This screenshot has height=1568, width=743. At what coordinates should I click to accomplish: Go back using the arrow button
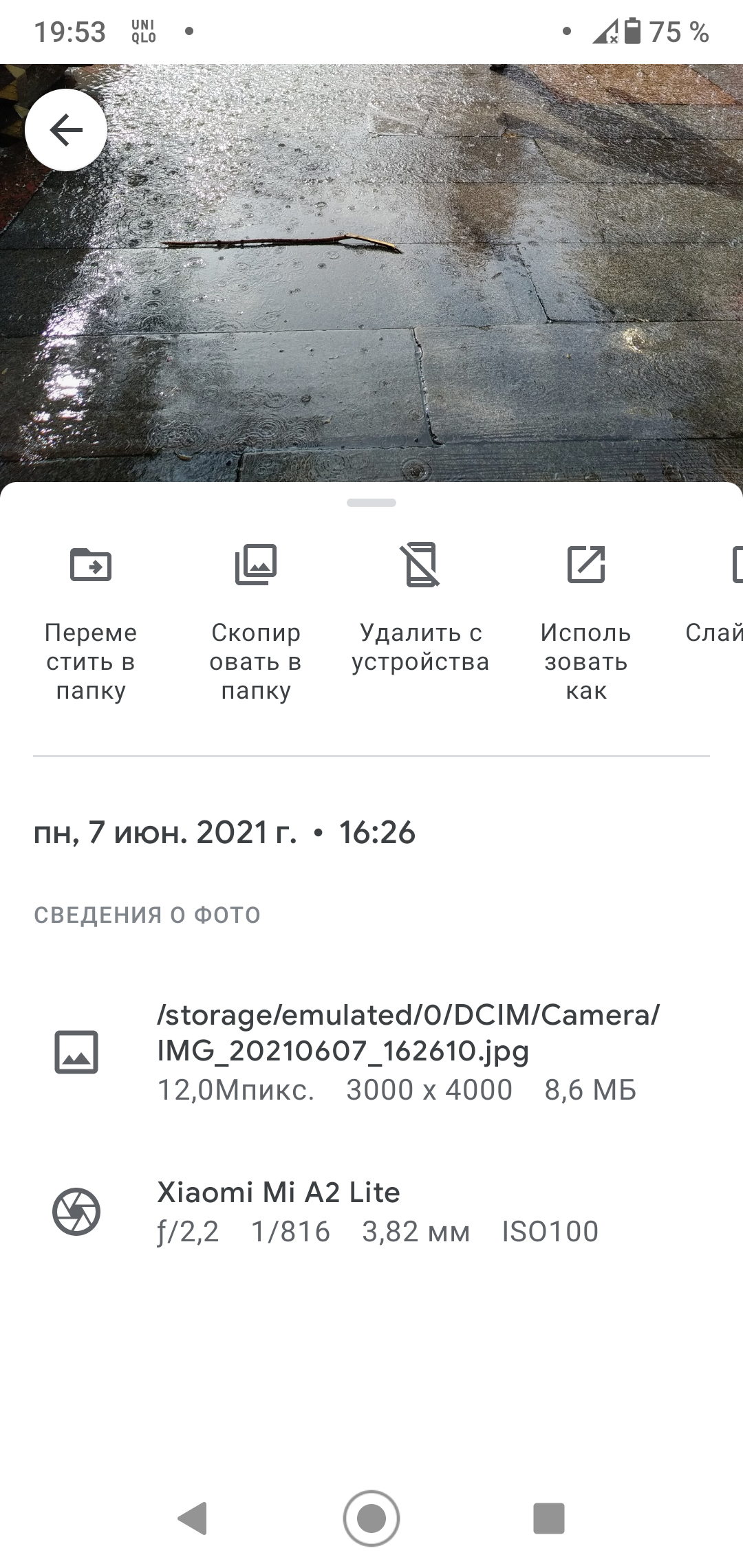tap(66, 130)
